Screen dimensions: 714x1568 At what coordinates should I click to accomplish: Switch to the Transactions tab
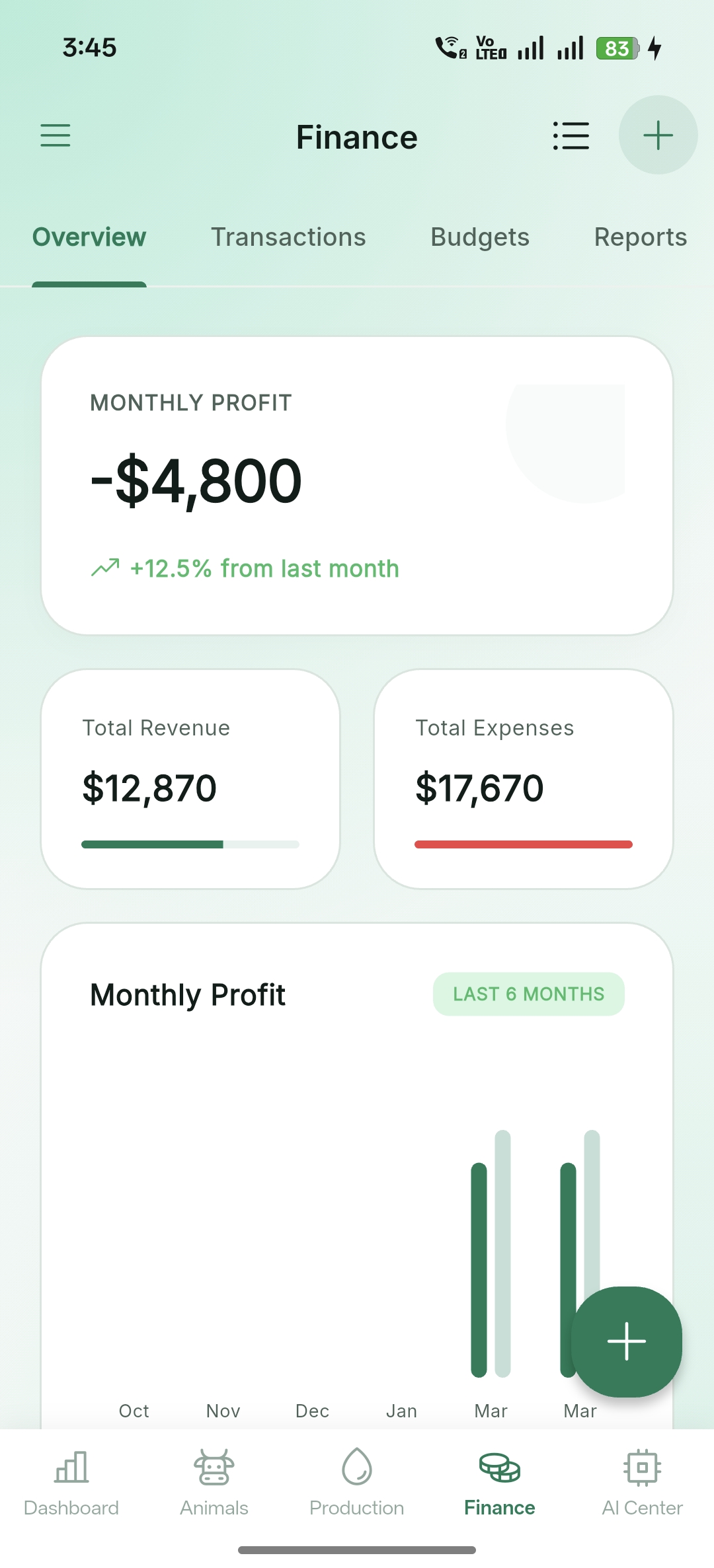pos(288,237)
